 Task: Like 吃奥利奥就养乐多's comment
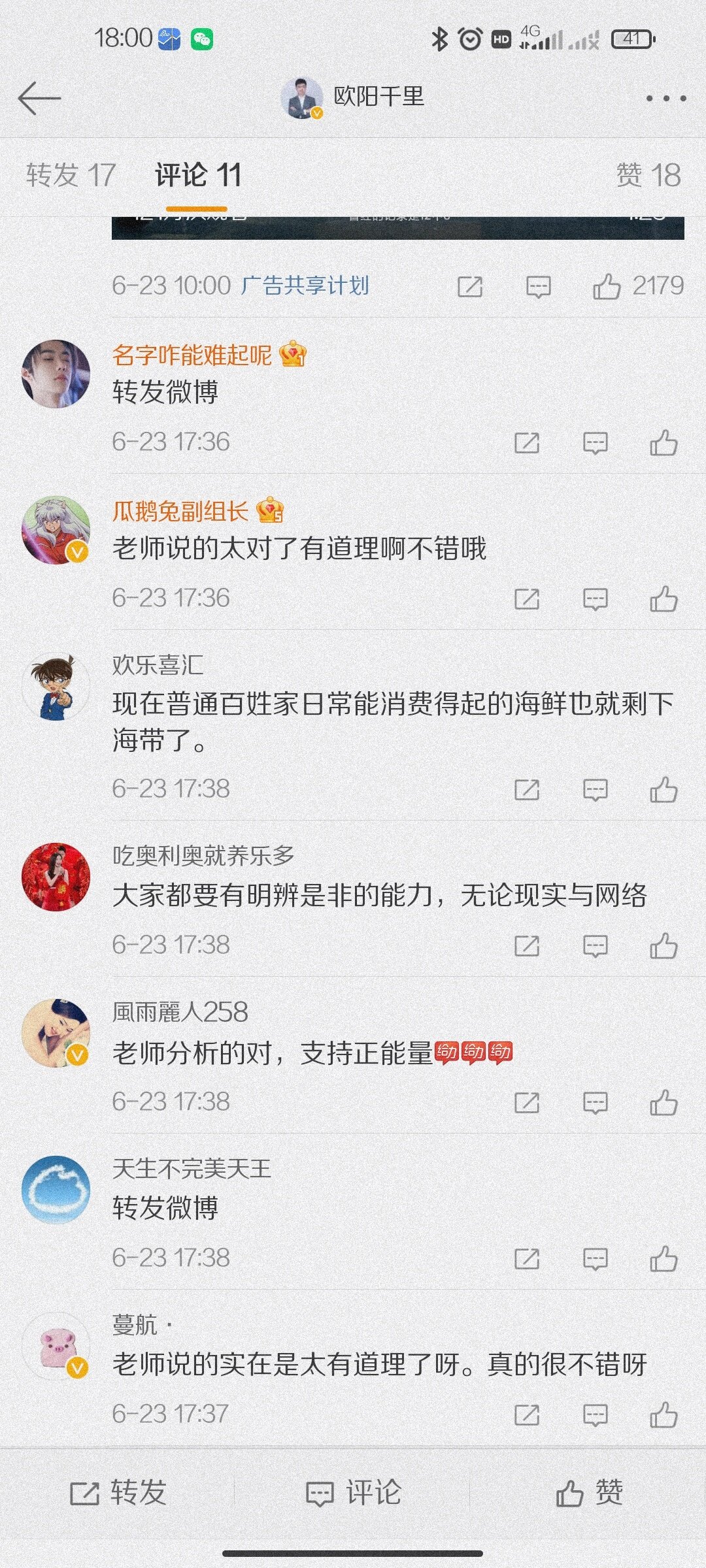tap(664, 945)
